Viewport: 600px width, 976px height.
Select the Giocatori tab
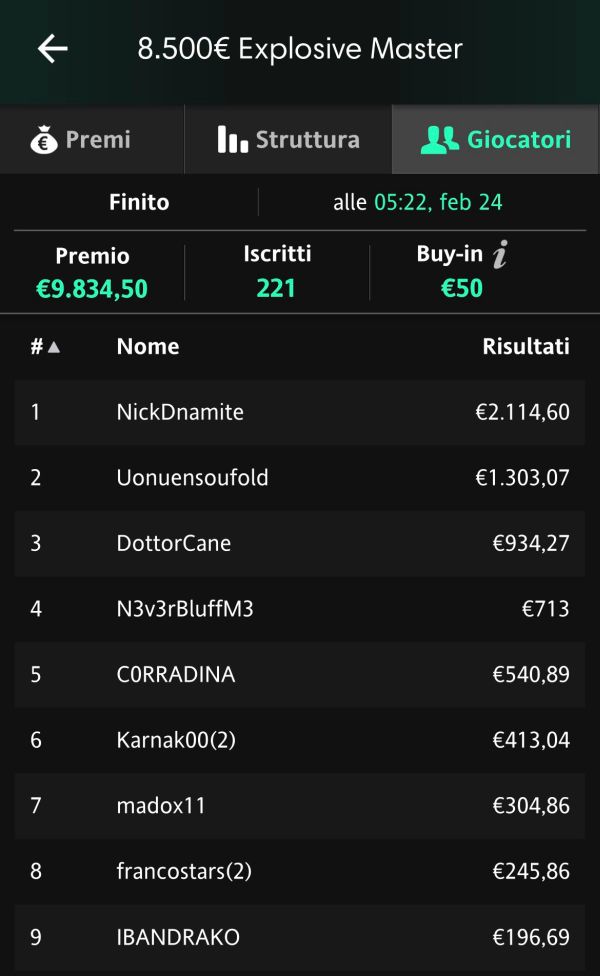pos(495,139)
